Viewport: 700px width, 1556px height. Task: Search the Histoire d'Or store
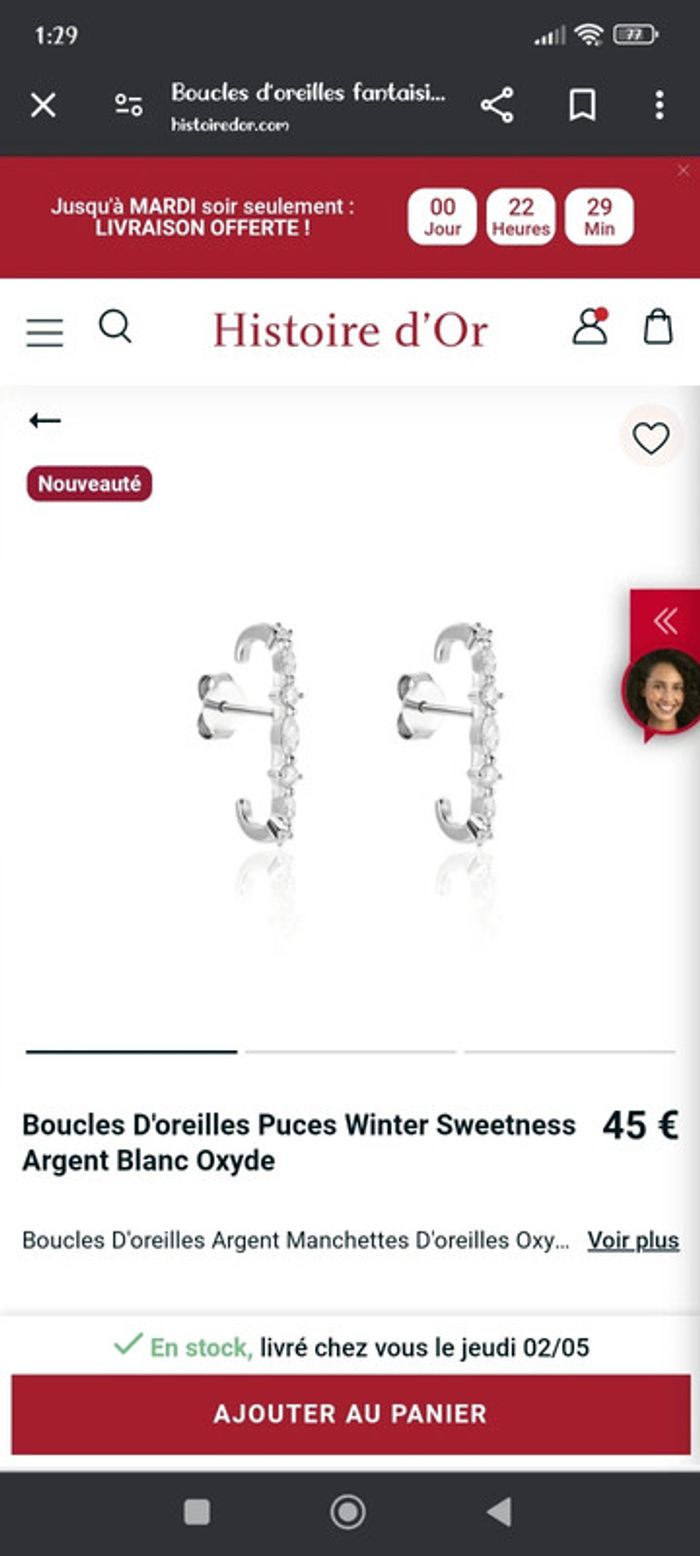(x=115, y=327)
